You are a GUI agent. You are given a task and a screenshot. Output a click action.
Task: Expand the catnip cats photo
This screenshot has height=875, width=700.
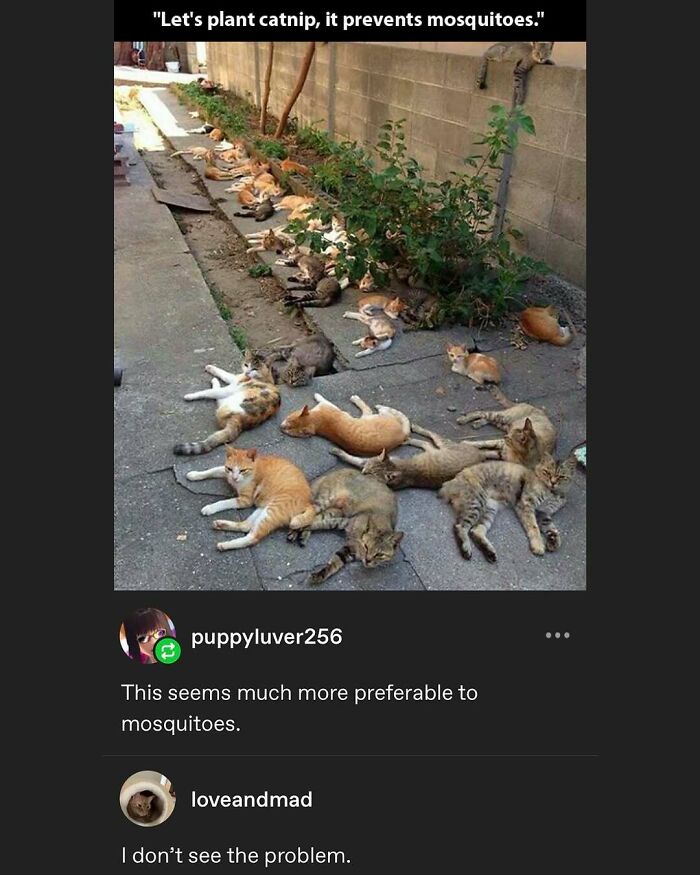[x=350, y=316]
